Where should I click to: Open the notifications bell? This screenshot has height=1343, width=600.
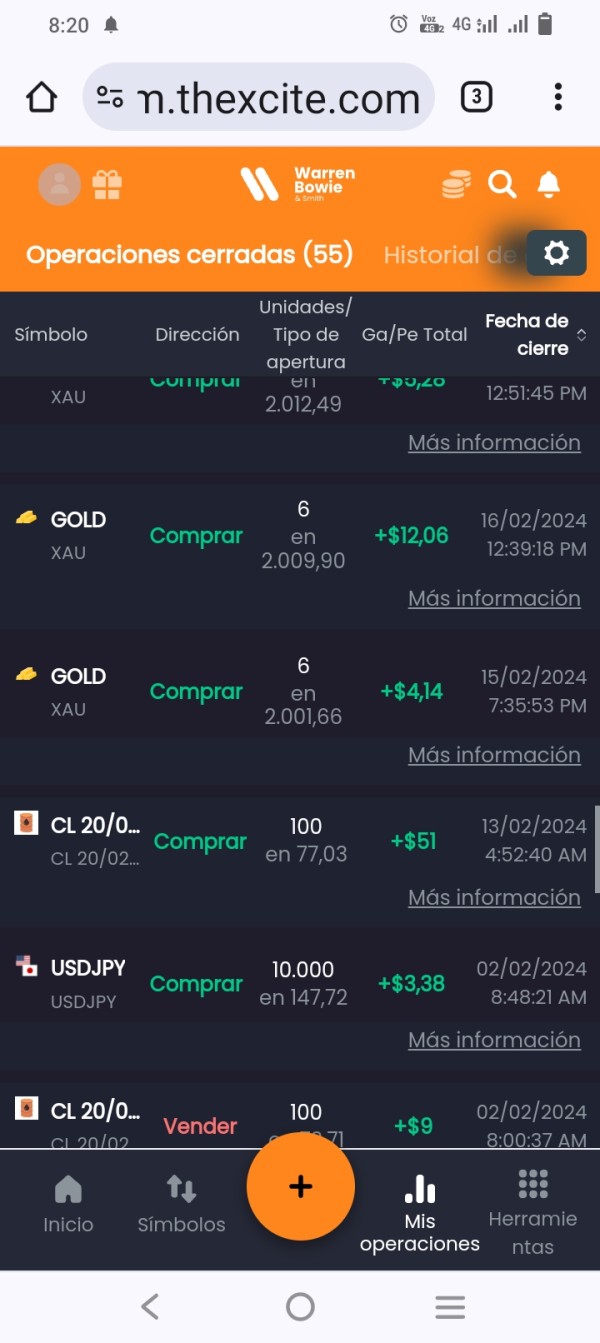coord(548,184)
